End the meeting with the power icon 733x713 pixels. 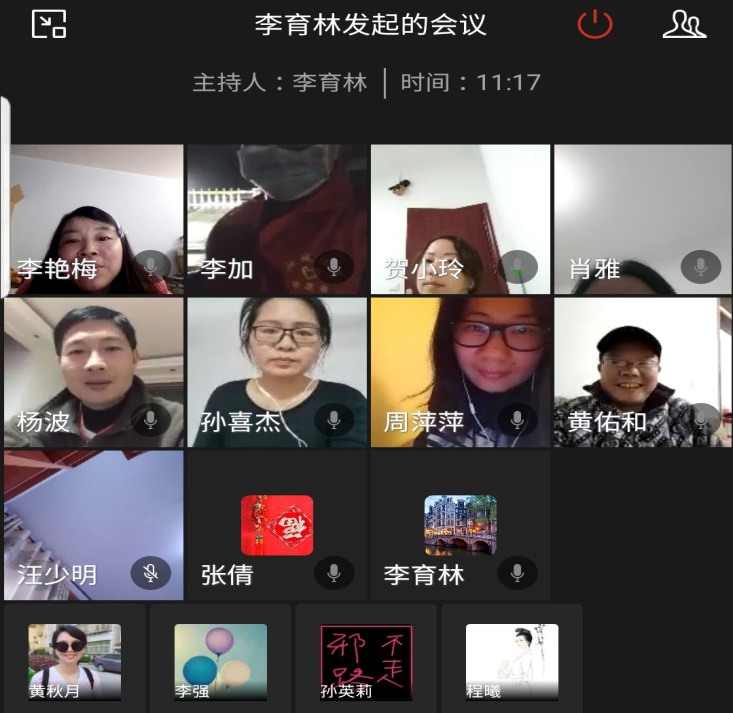click(595, 24)
